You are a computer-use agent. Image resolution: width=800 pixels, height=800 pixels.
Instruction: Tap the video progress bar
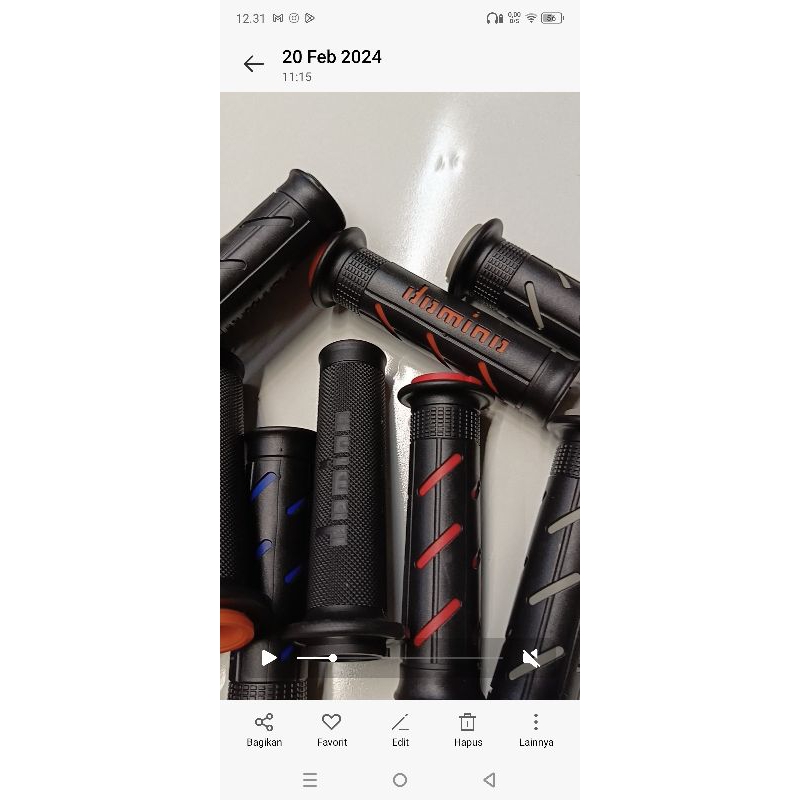(x=400, y=658)
